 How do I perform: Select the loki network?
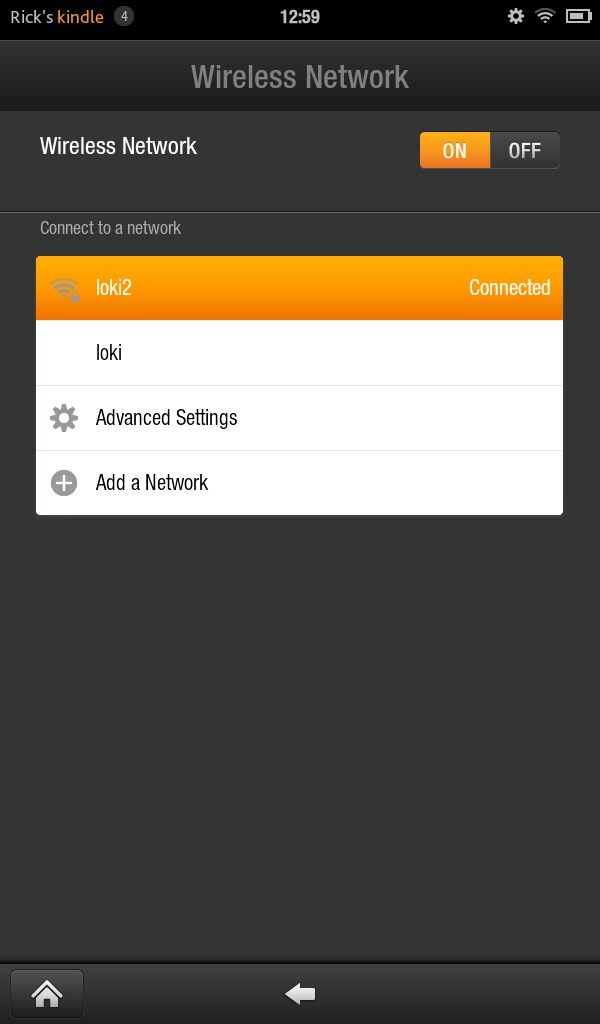[x=299, y=353]
